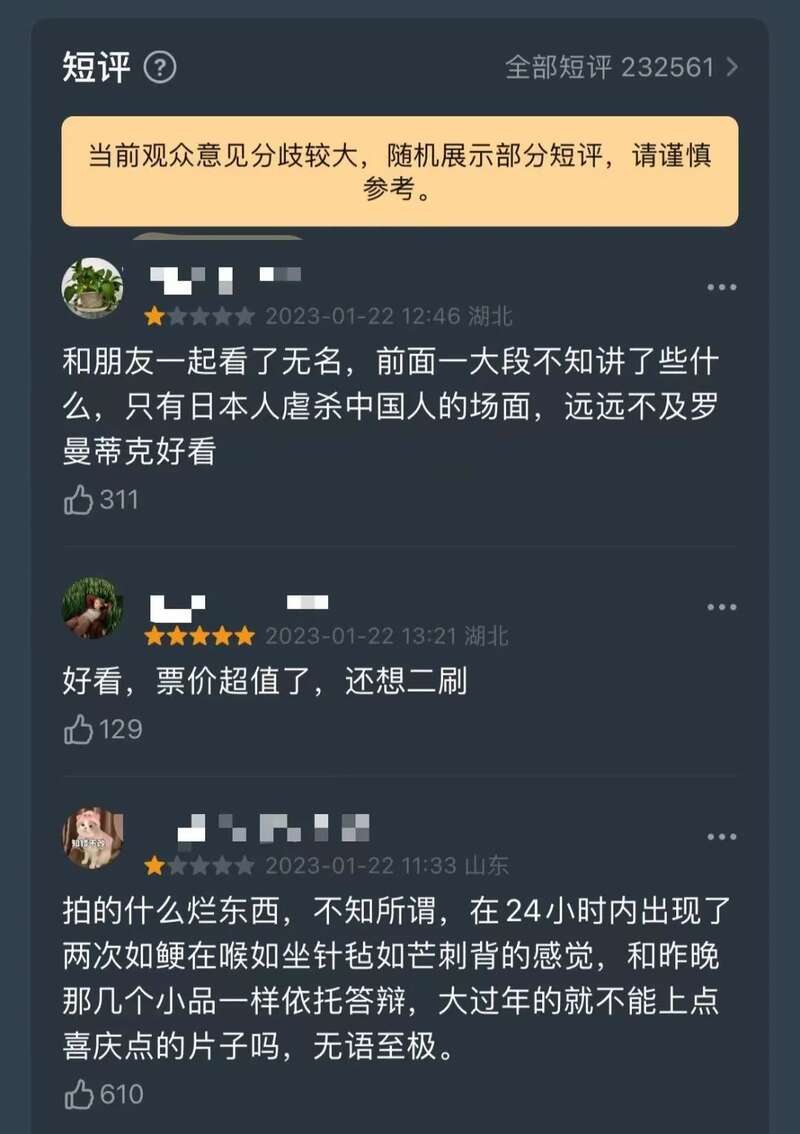The image size is (800, 1134).
Task: Like the review with 311 likes
Action: pos(79,499)
